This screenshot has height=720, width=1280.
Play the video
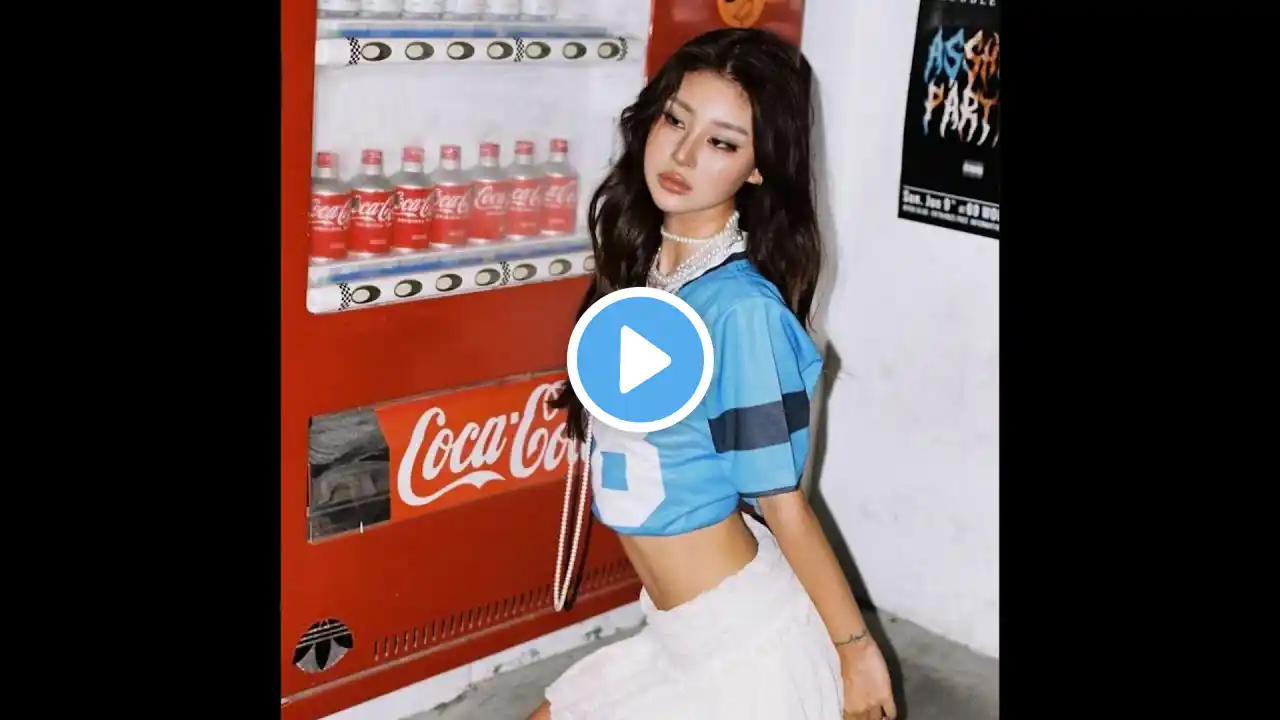click(640, 360)
